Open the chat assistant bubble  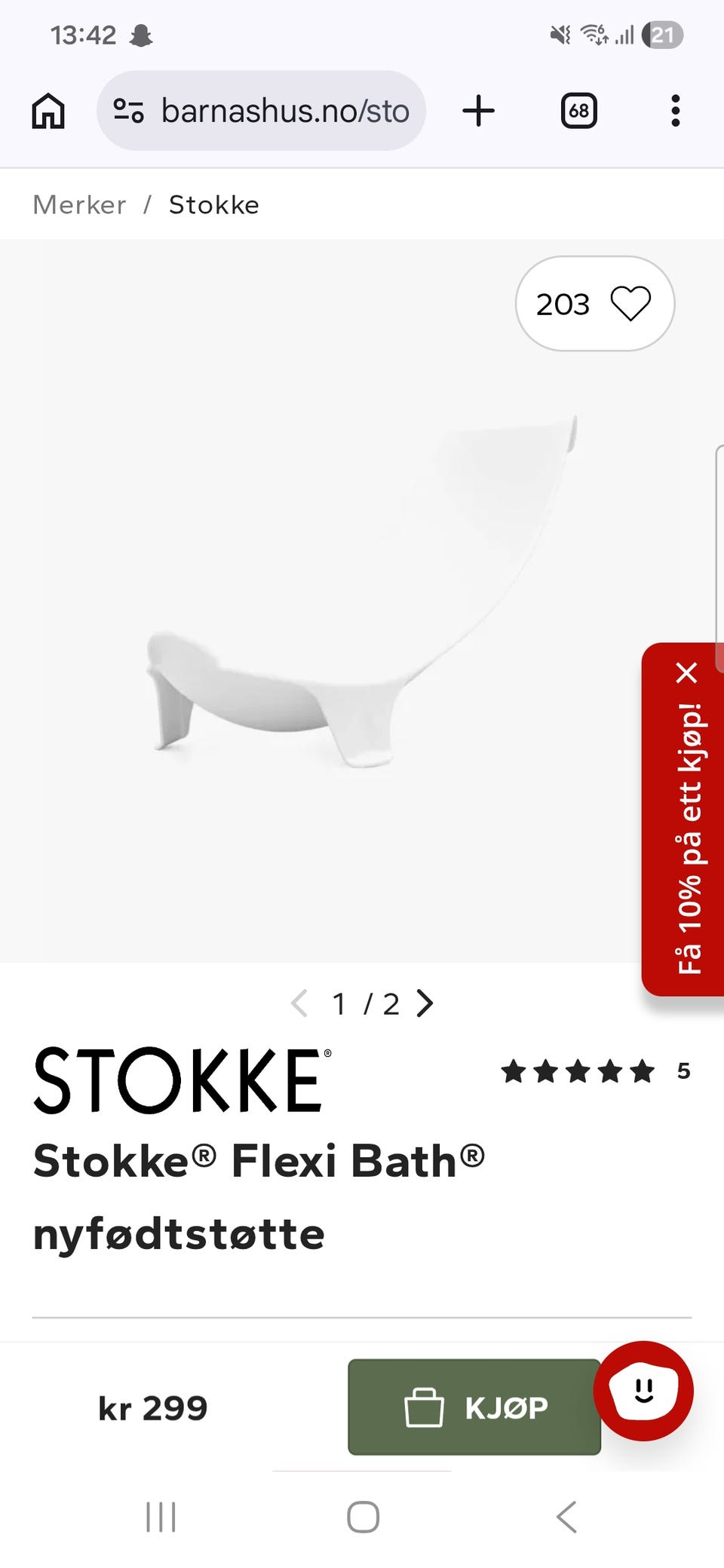(x=643, y=1391)
